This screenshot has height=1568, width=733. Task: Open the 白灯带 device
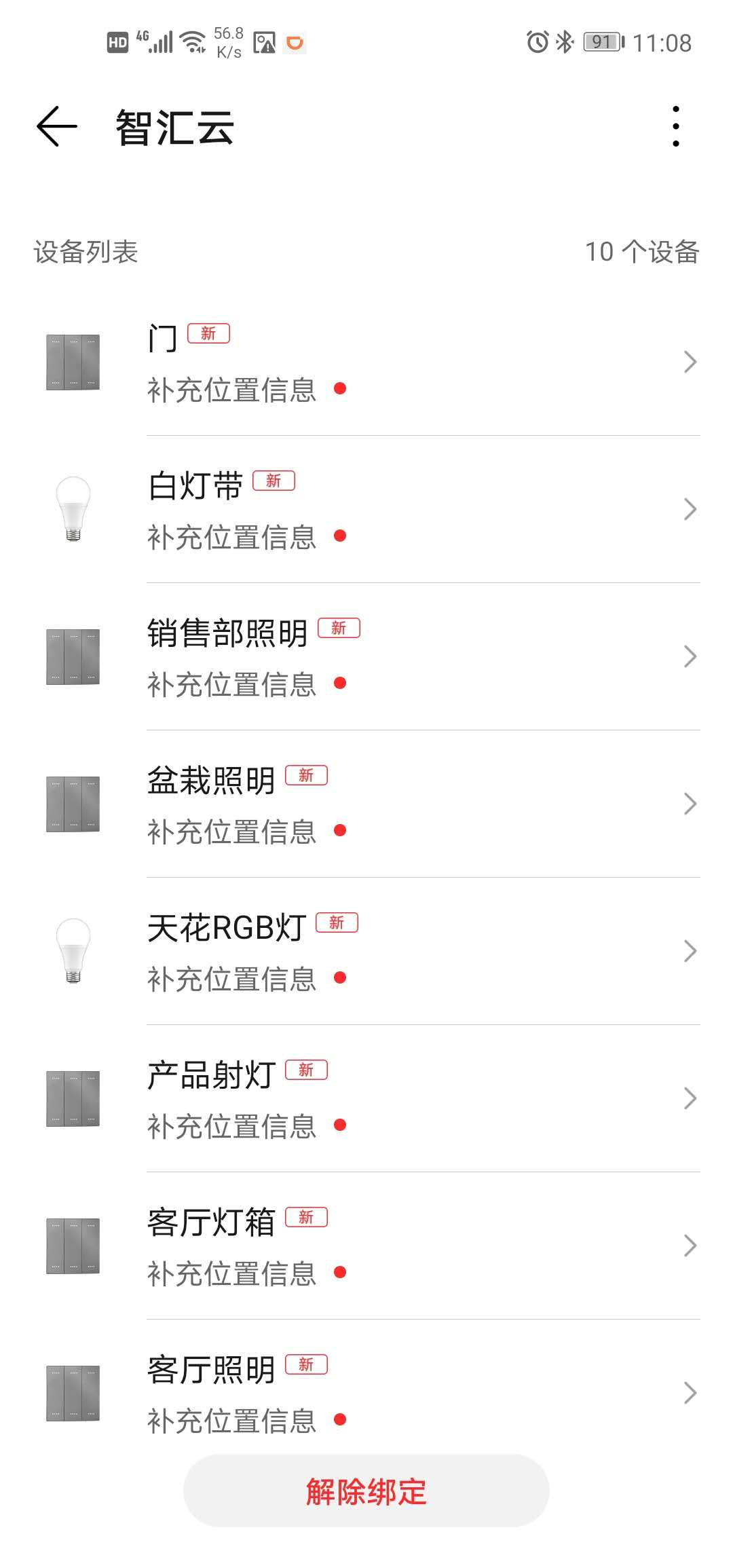coord(366,510)
